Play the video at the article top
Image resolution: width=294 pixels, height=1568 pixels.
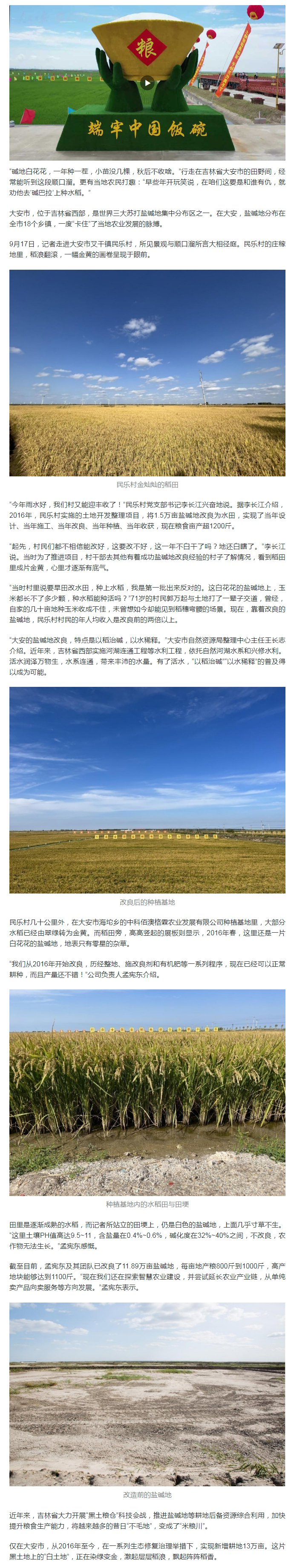tap(147, 84)
